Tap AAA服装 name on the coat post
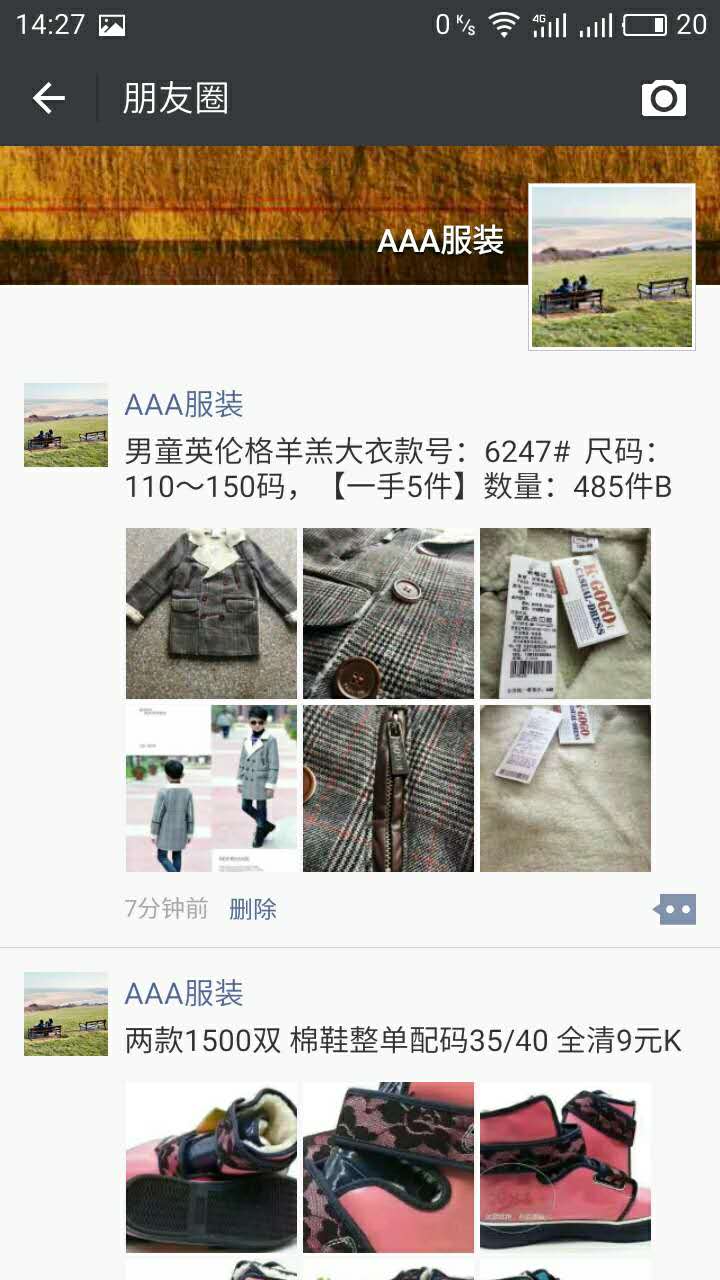This screenshot has width=720, height=1280. (x=184, y=405)
